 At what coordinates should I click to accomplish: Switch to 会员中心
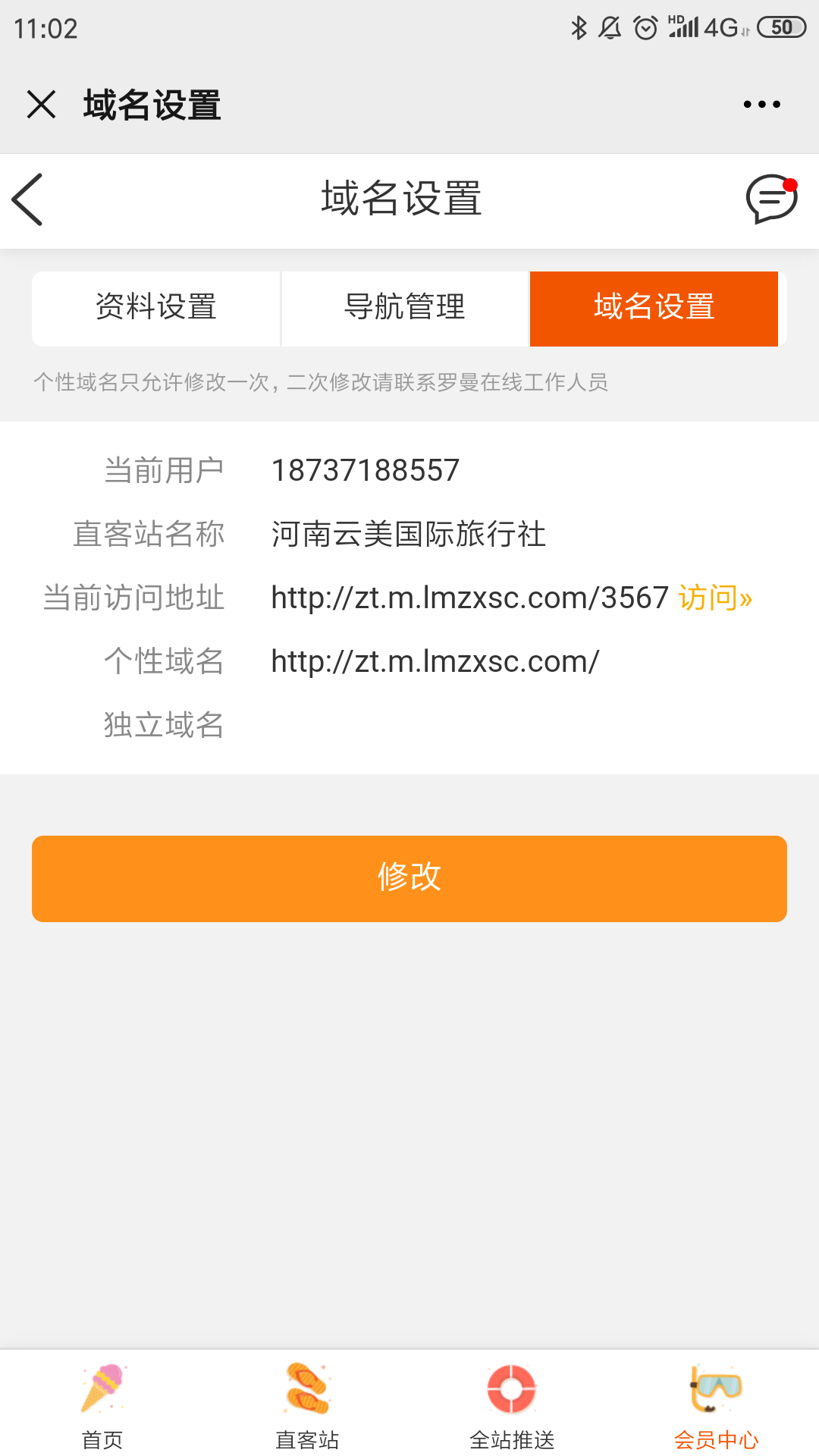(716, 1404)
